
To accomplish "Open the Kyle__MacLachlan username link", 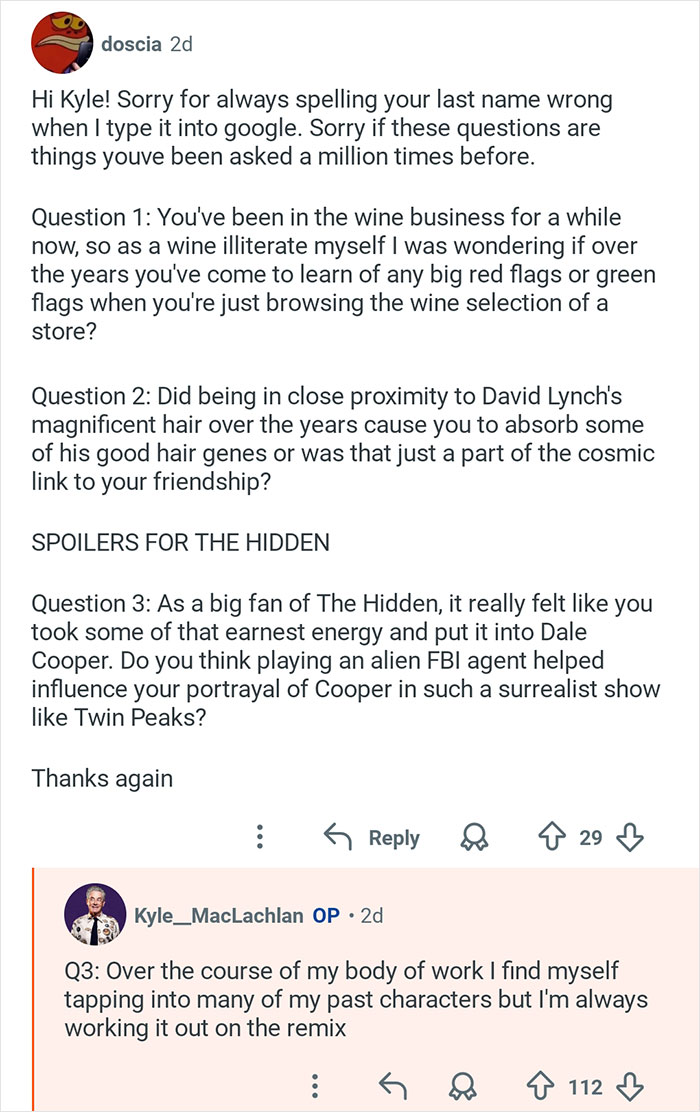I will tap(218, 915).
